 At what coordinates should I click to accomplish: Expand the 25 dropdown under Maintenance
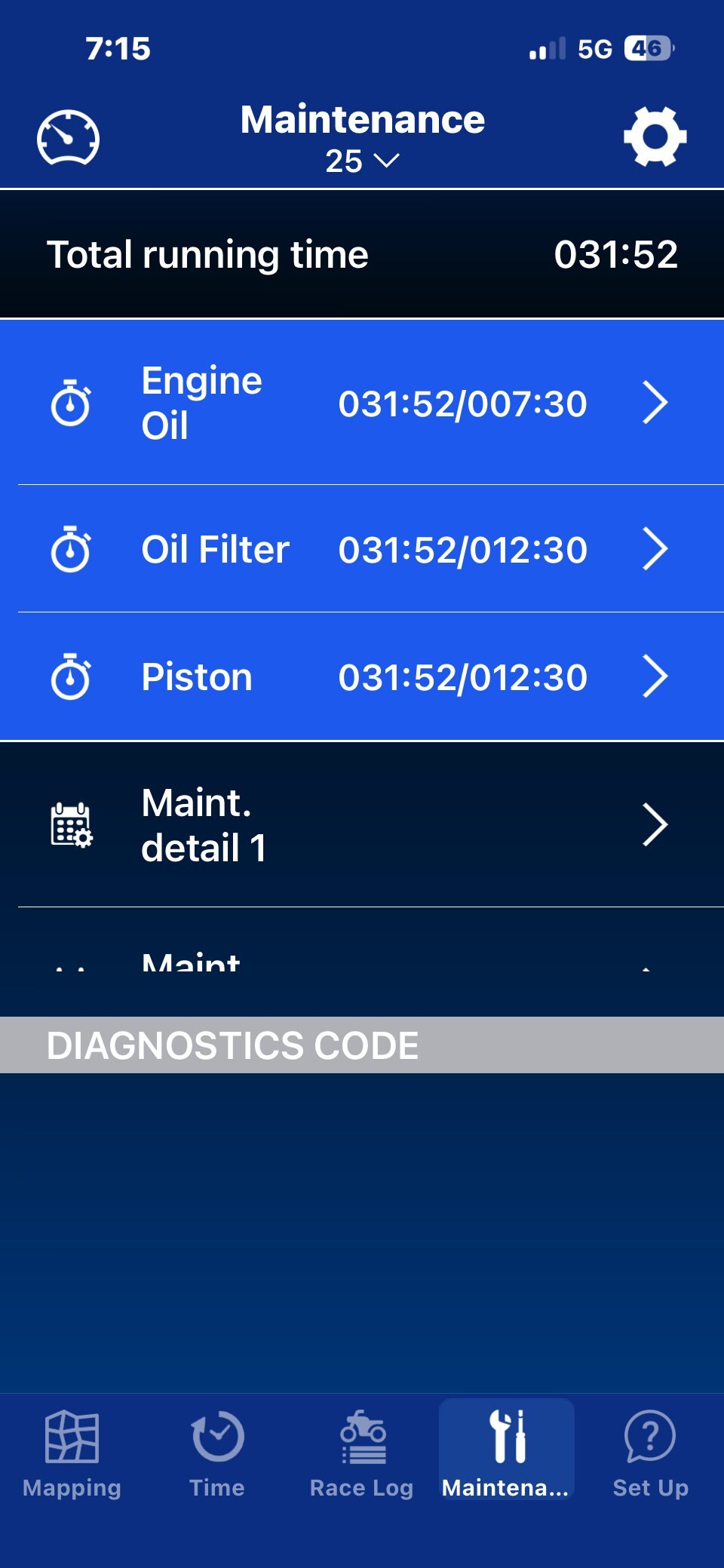pos(362,161)
